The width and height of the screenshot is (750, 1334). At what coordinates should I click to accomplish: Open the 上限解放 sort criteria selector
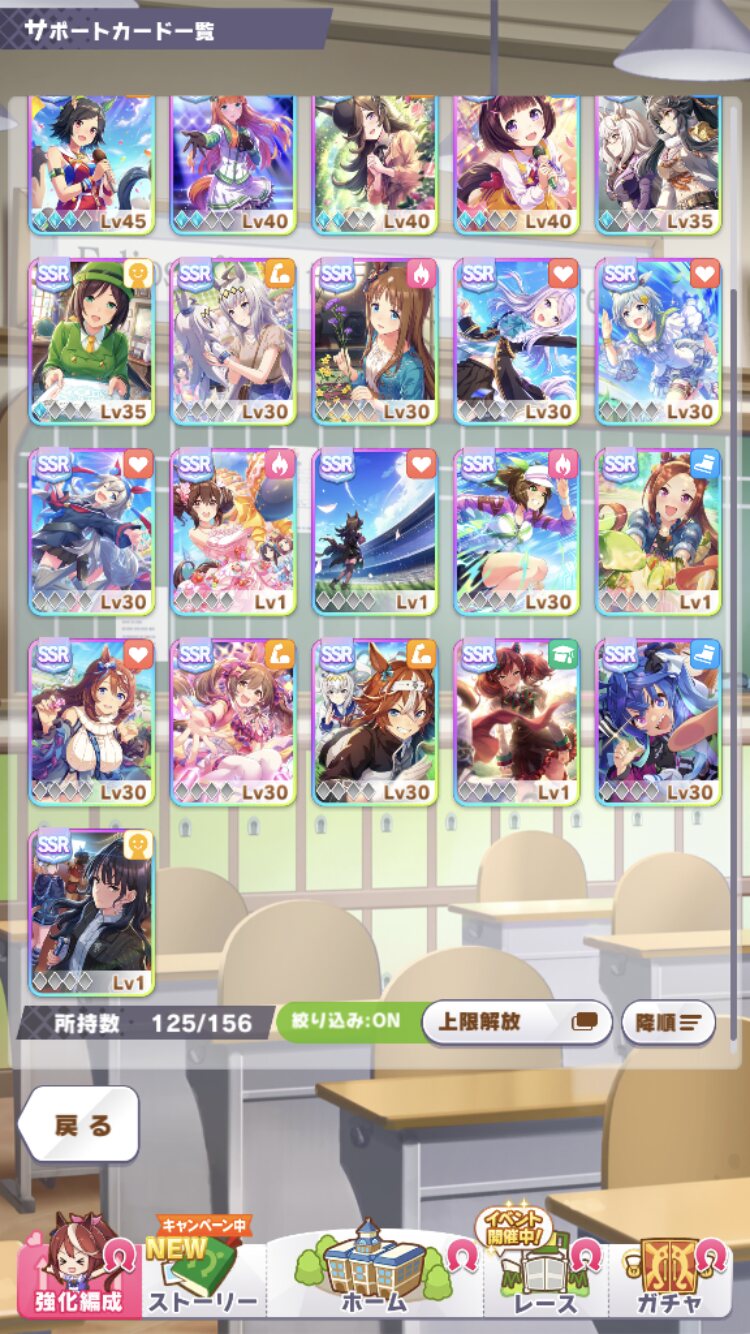pyautogui.click(x=517, y=1022)
